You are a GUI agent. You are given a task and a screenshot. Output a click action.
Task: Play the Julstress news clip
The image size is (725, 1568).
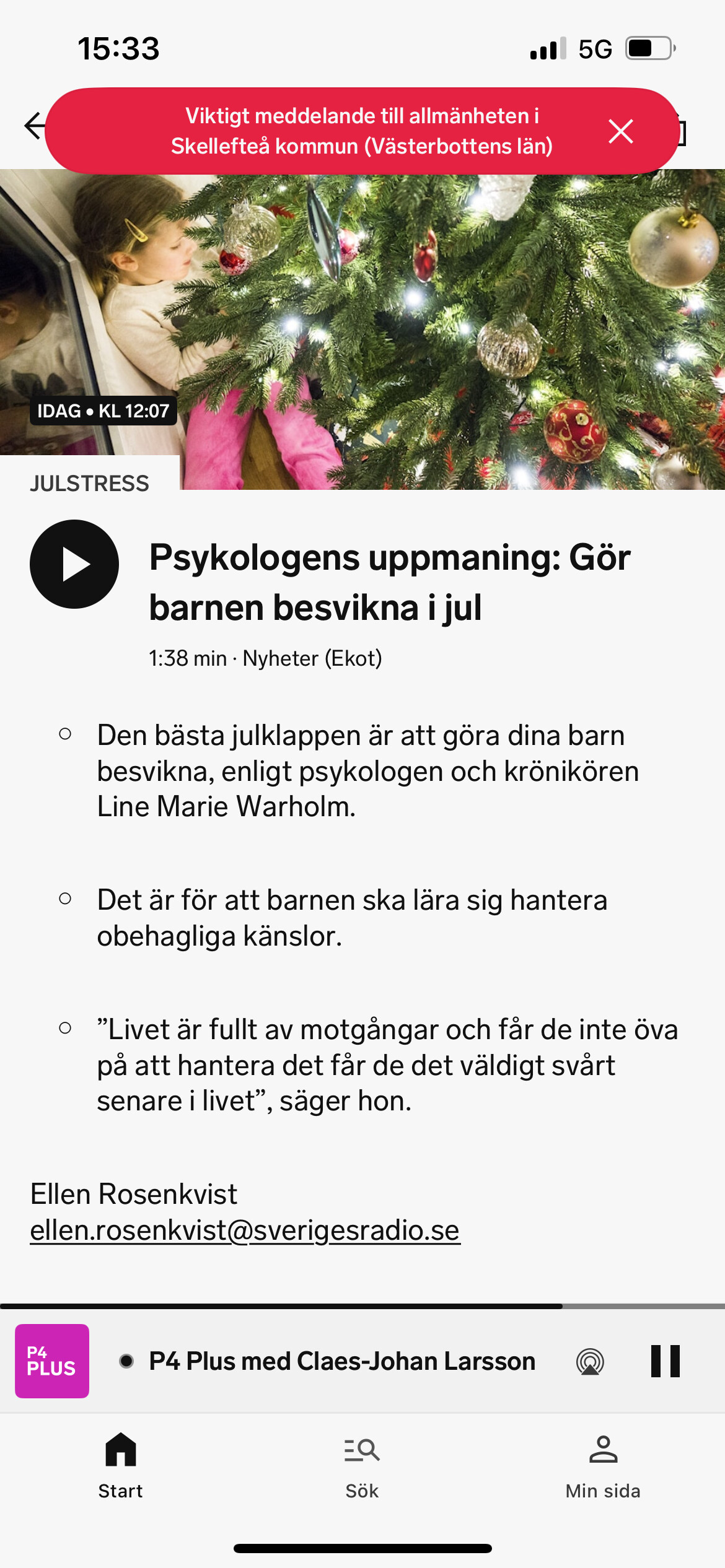(x=74, y=564)
